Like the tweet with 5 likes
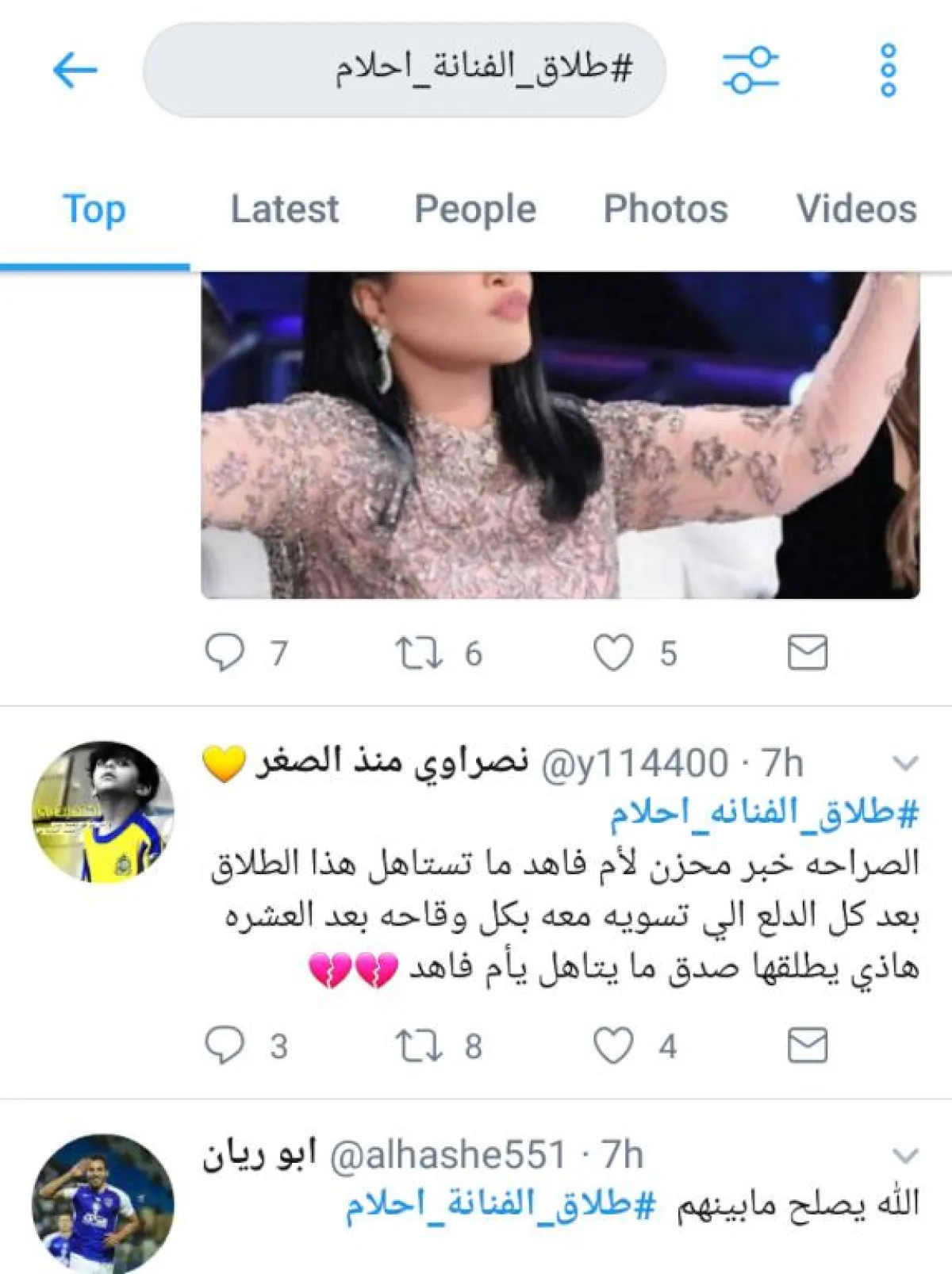Image resolution: width=952 pixels, height=1274 pixels. click(613, 653)
